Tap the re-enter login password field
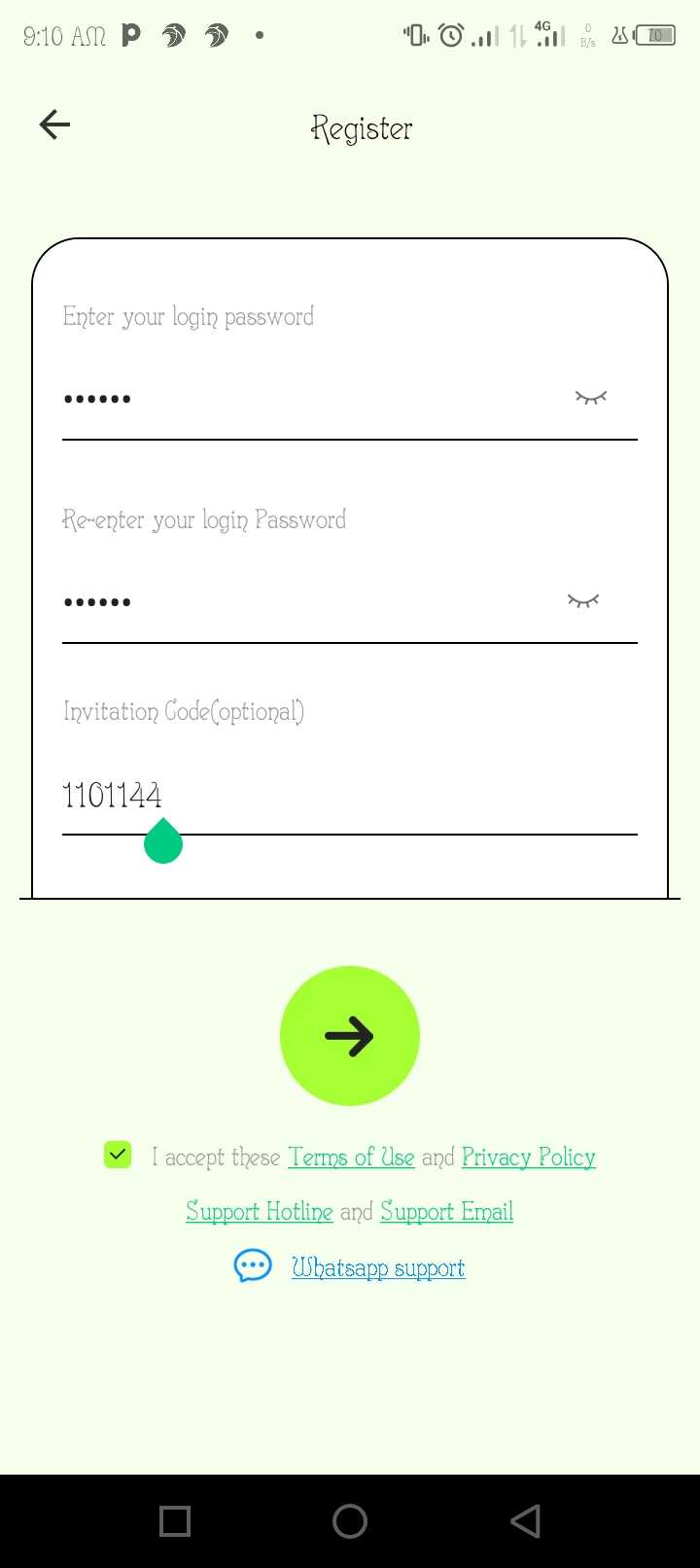This screenshot has width=700, height=1568. point(311,602)
